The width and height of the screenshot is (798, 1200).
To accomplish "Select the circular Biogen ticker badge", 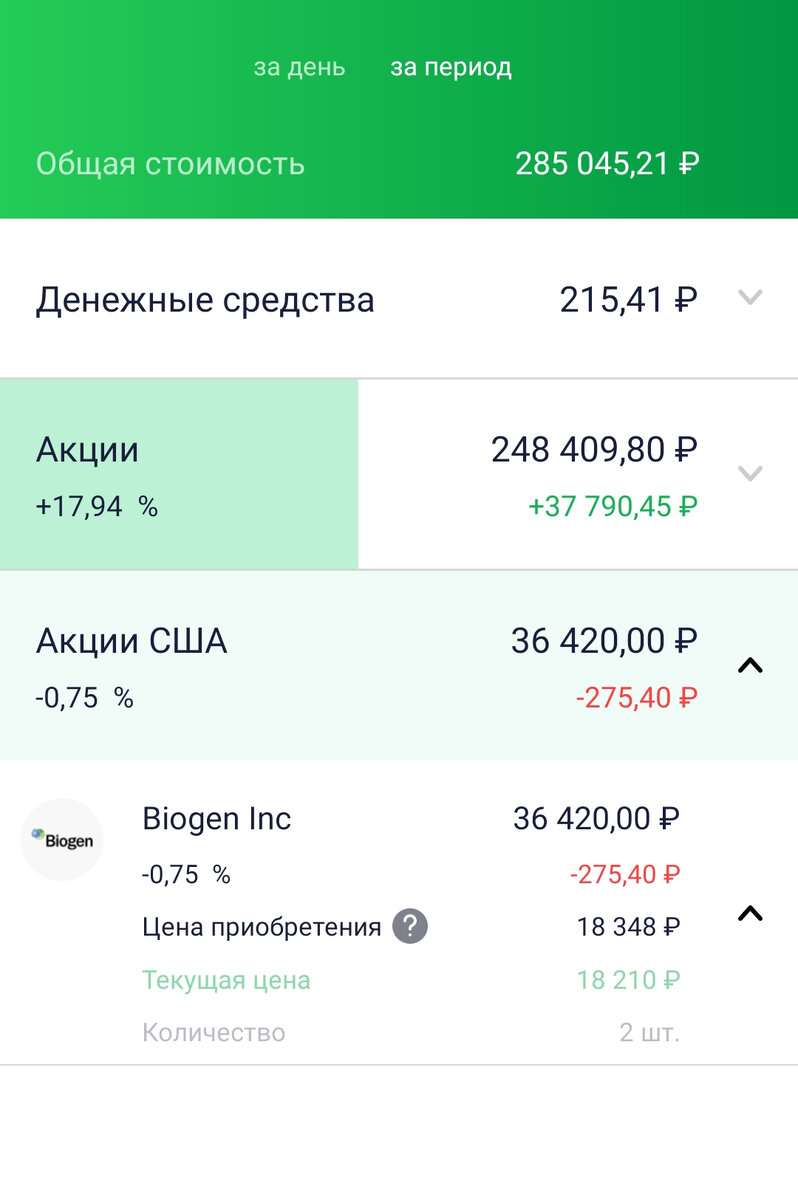I will click(62, 839).
